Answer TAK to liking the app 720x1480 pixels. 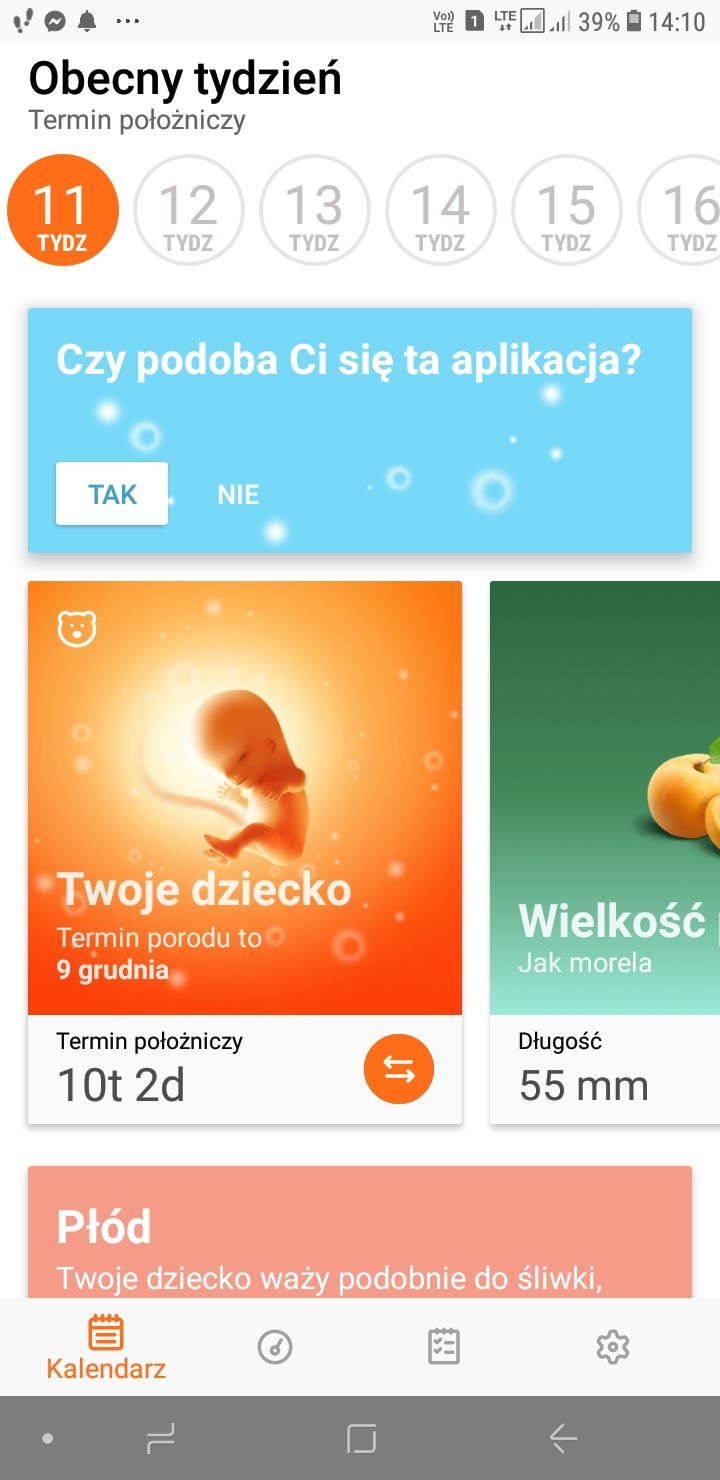tap(112, 494)
